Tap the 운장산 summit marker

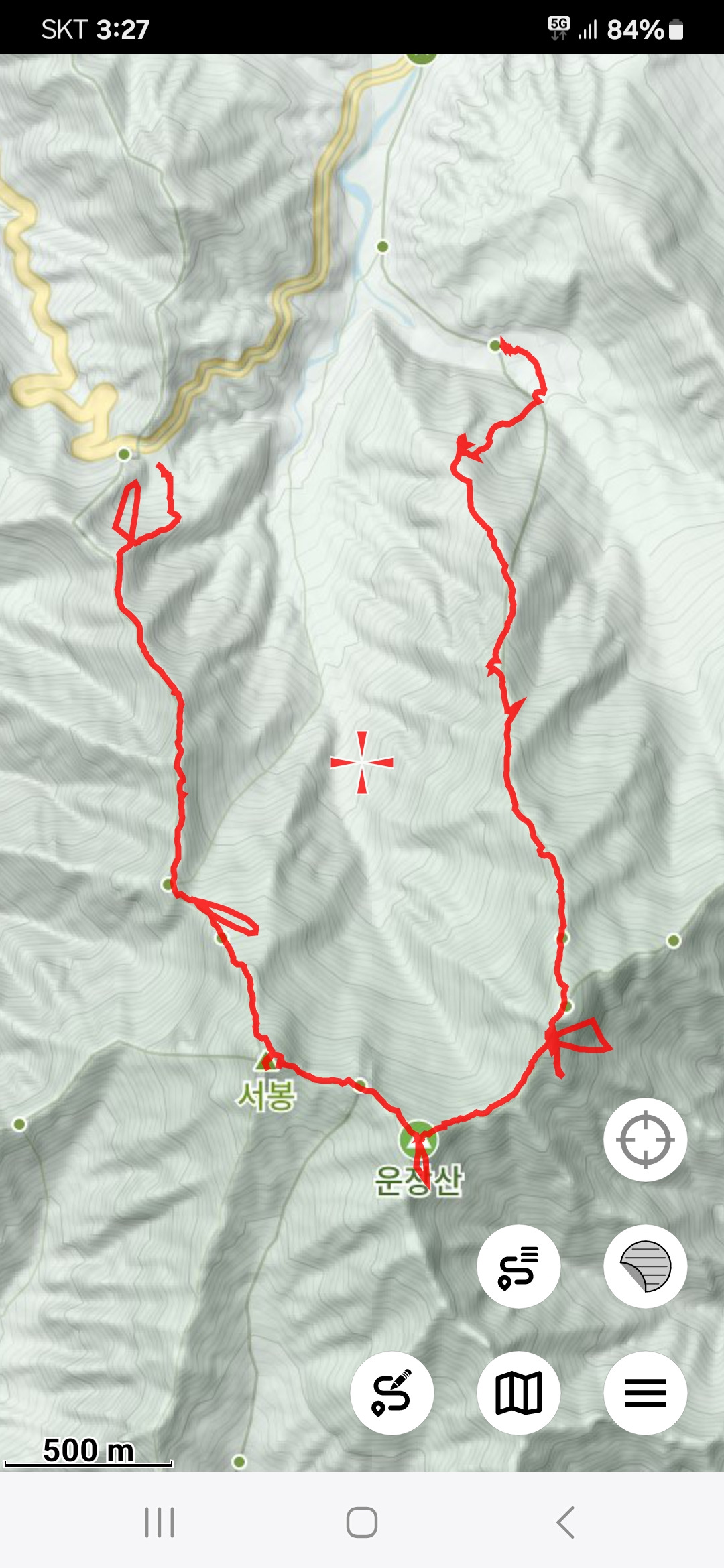418,1138
